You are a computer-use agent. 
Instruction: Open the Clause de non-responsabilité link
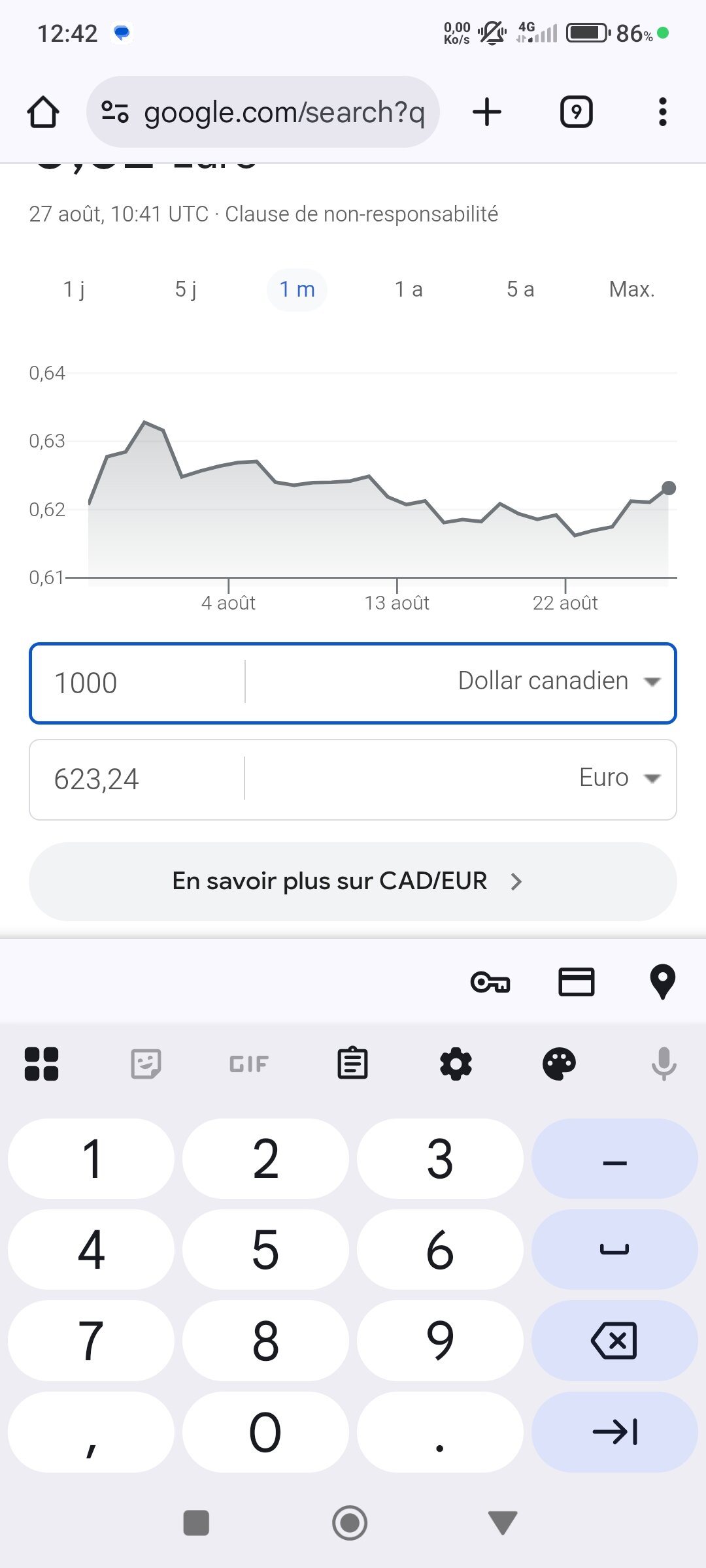point(361,214)
